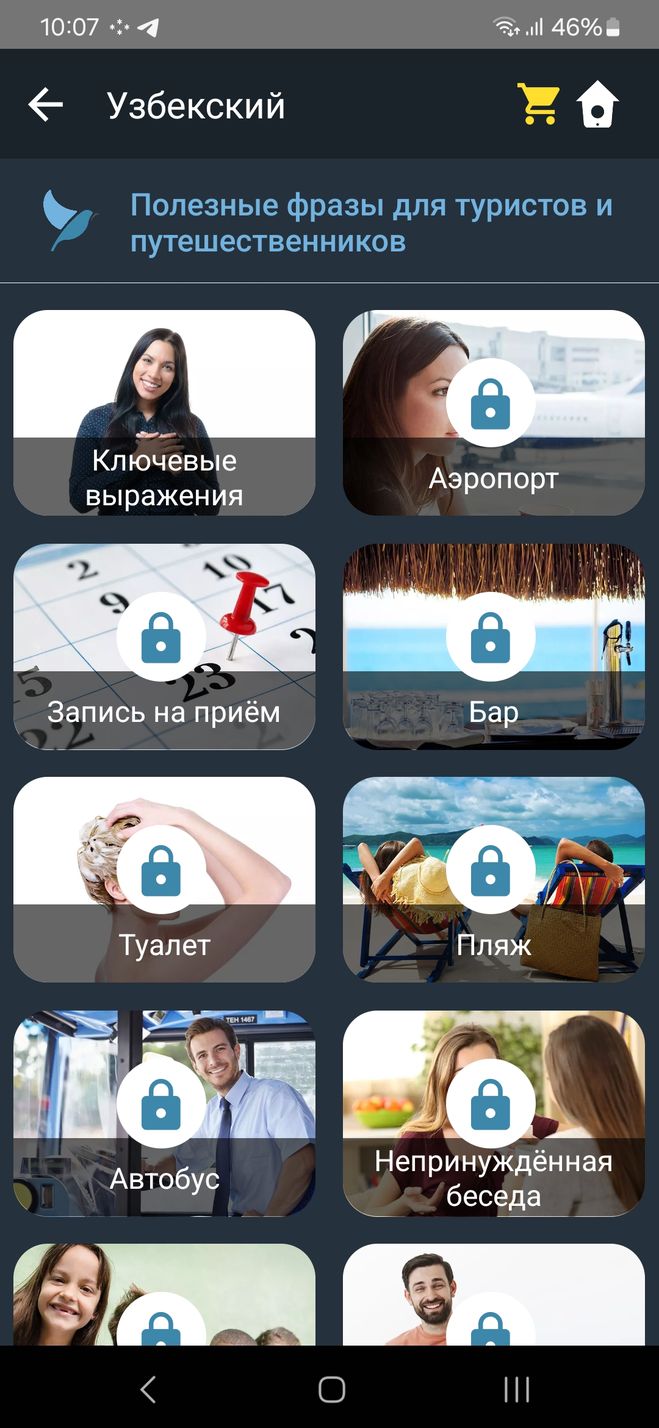Select the Запись на приём tile
This screenshot has width=659, height=1428.
(x=164, y=646)
